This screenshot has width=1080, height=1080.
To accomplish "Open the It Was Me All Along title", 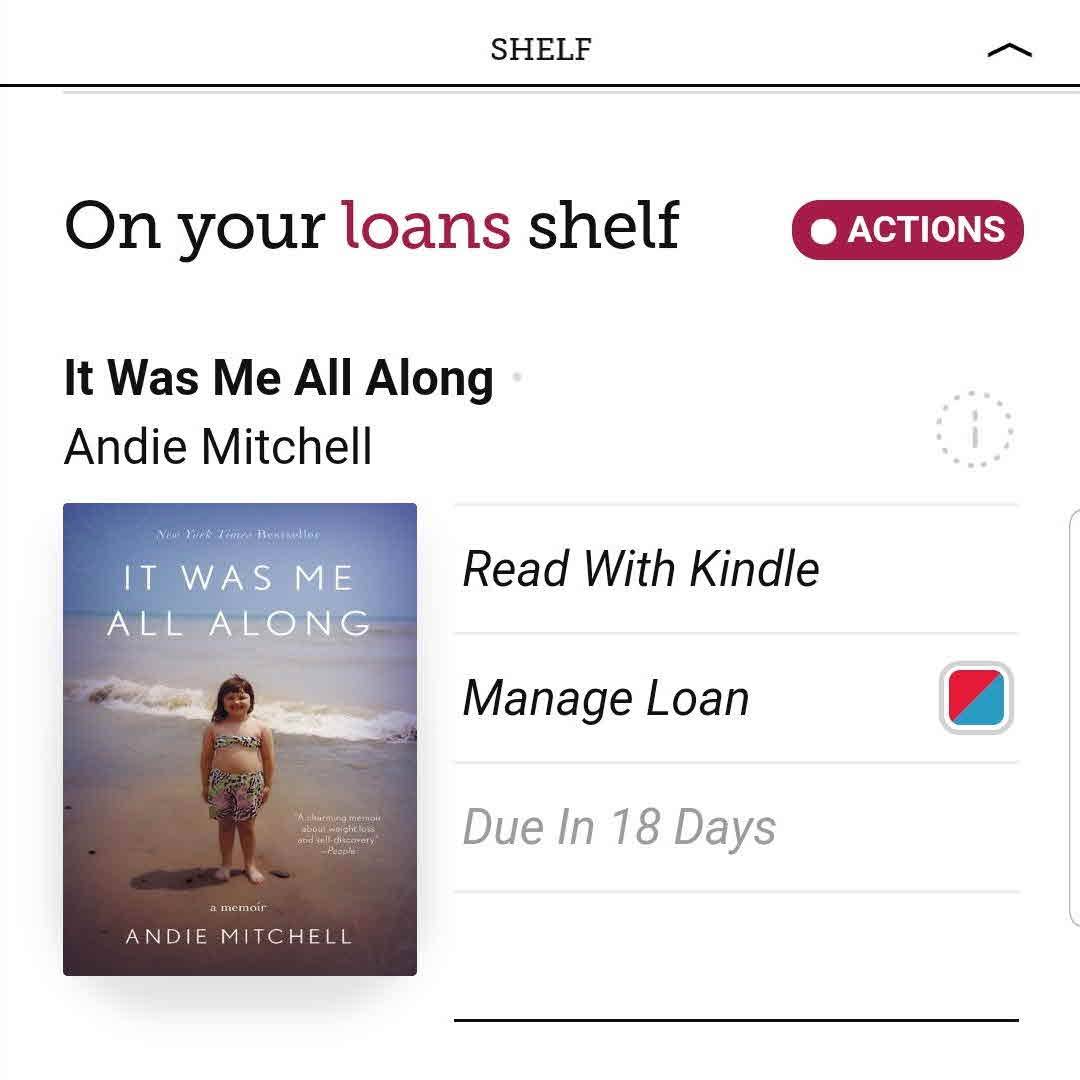I will click(279, 378).
